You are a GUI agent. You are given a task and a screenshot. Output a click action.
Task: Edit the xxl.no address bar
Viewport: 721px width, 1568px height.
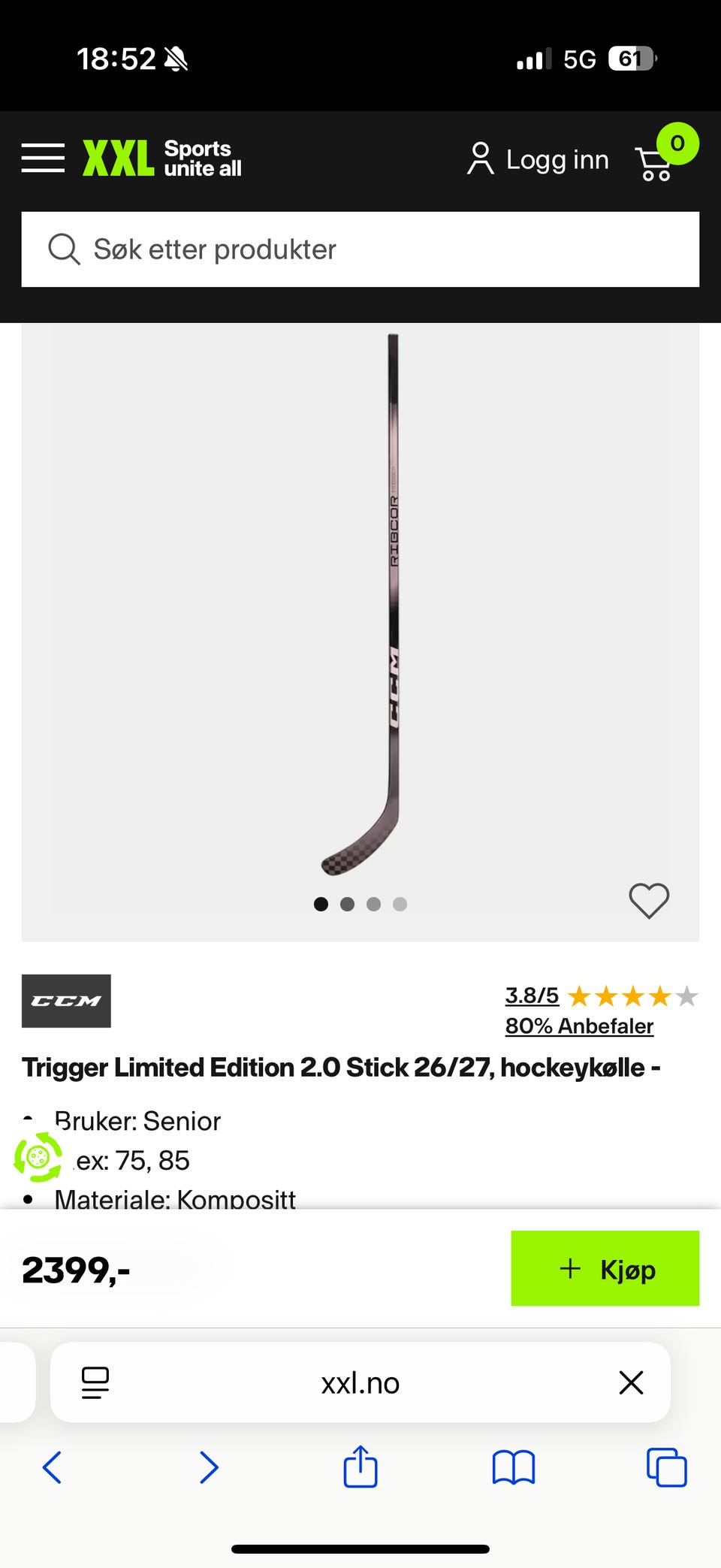click(360, 1382)
